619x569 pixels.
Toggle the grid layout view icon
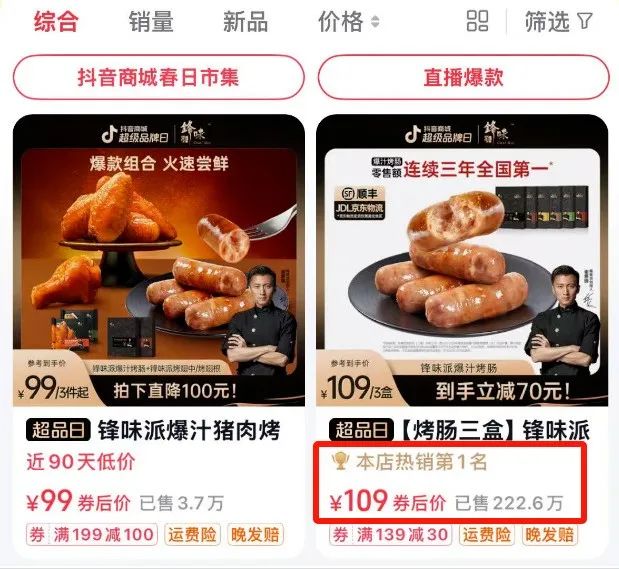478,22
